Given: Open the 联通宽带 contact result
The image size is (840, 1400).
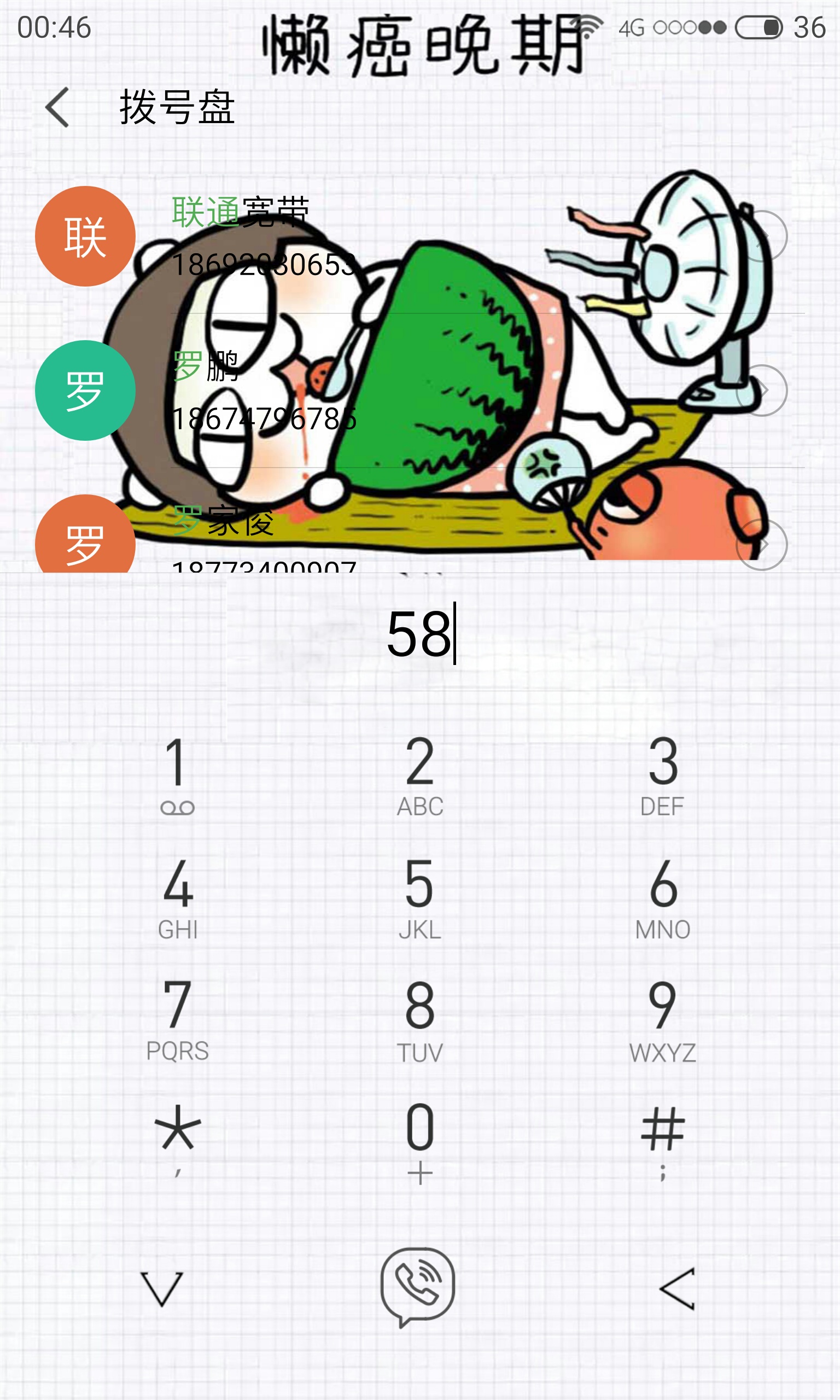Looking at the screenshot, I should pos(420,237).
